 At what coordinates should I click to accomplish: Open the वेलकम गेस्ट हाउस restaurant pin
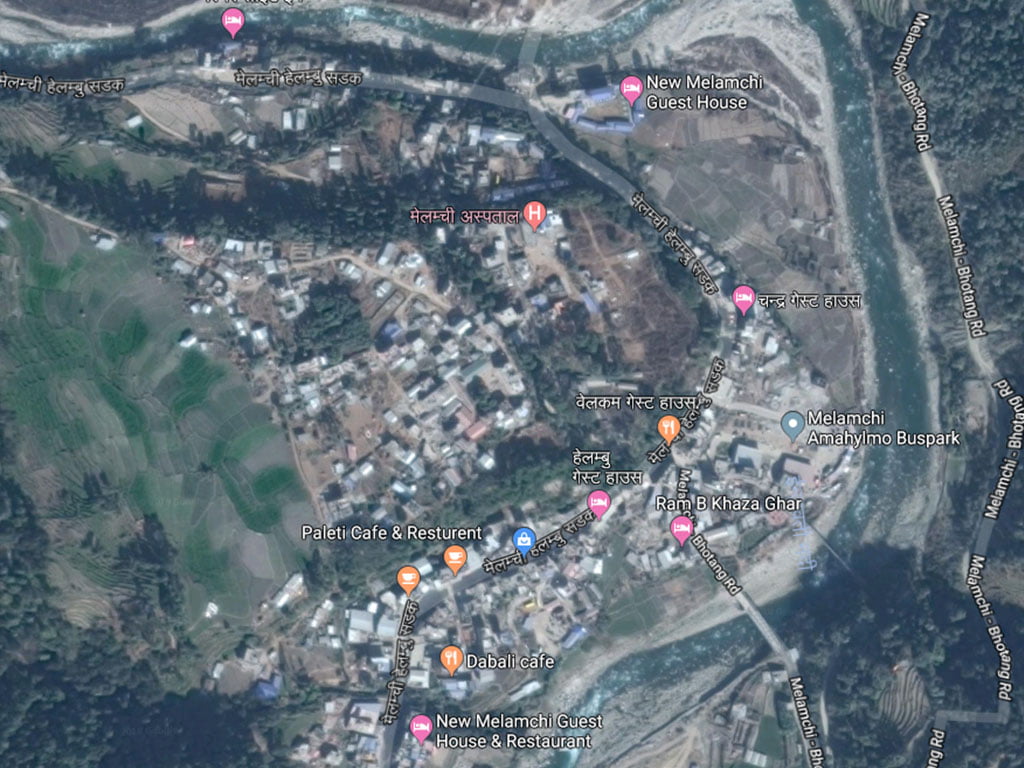click(670, 428)
